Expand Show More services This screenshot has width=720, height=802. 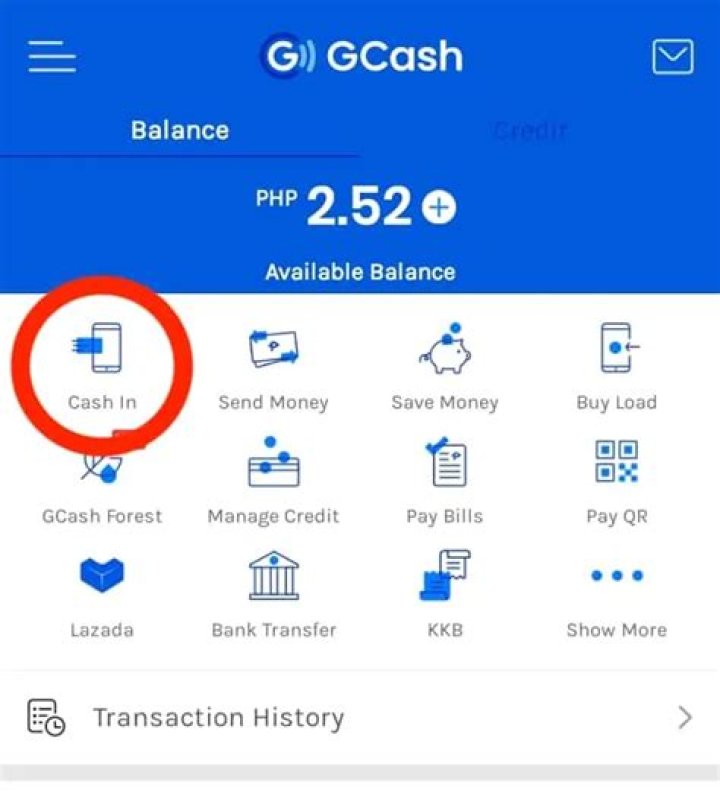click(616, 576)
